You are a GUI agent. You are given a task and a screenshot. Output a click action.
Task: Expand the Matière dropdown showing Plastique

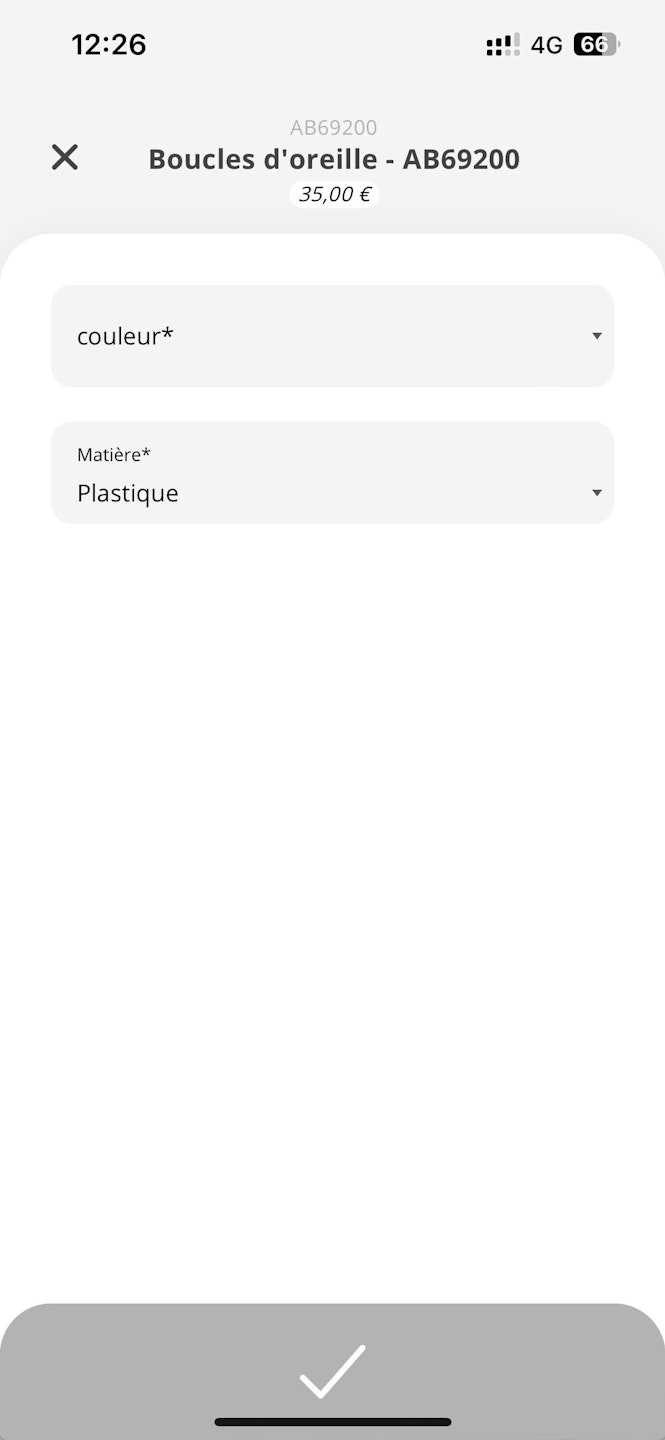click(x=332, y=473)
